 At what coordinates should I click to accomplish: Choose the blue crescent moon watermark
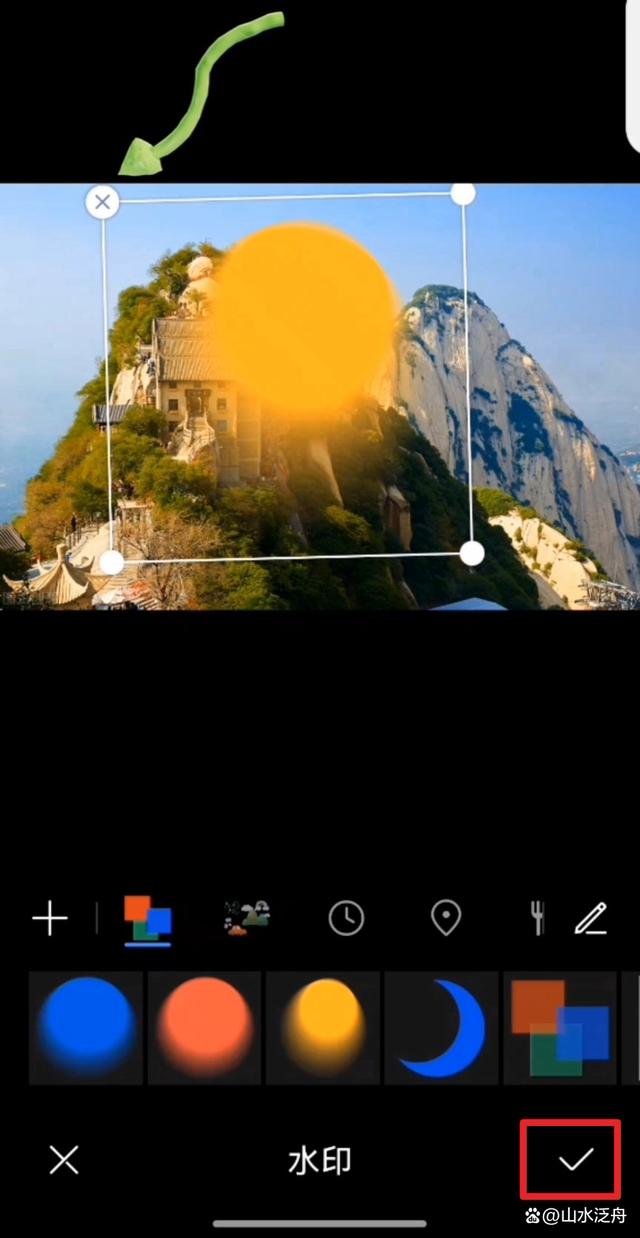point(441,1027)
